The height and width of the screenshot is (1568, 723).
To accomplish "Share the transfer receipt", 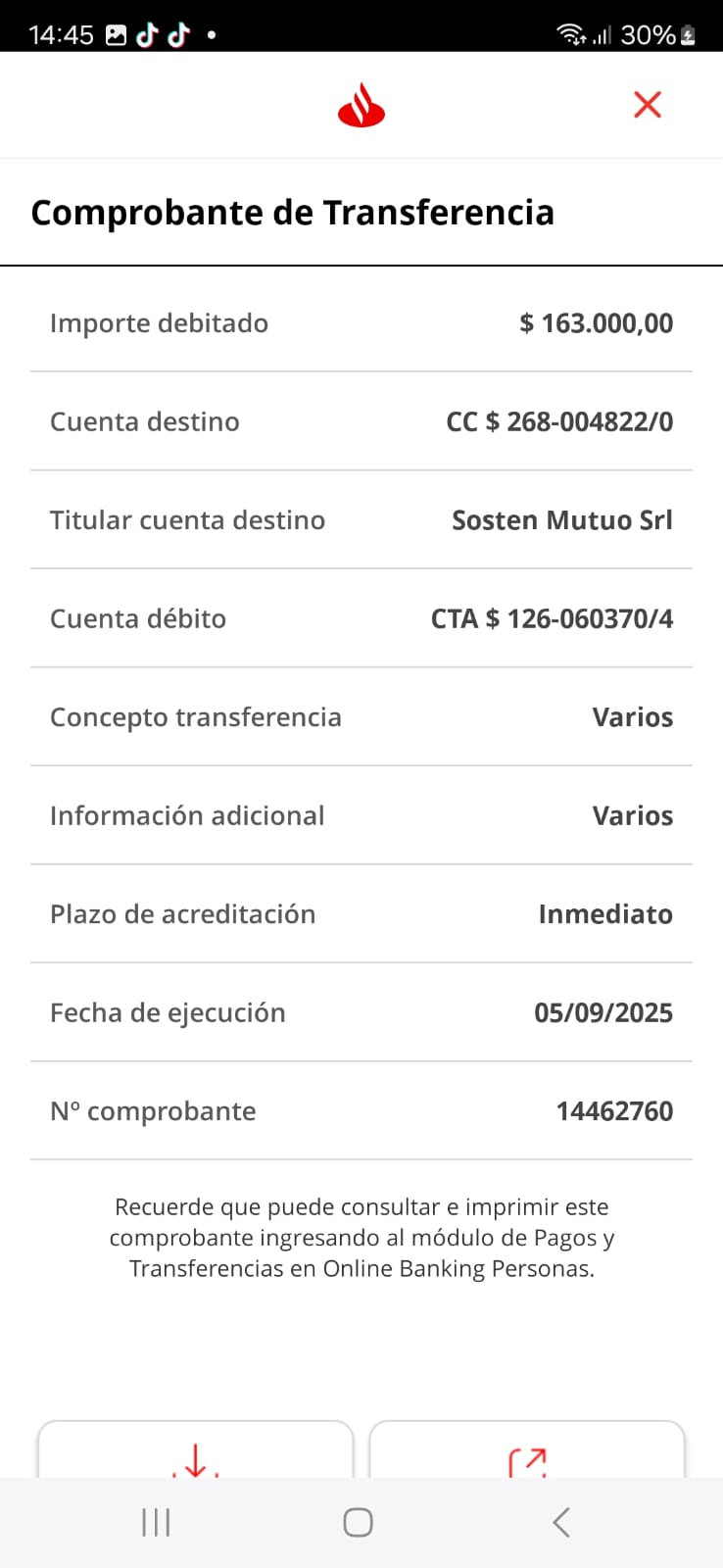I will click(x=527, y=1456).
